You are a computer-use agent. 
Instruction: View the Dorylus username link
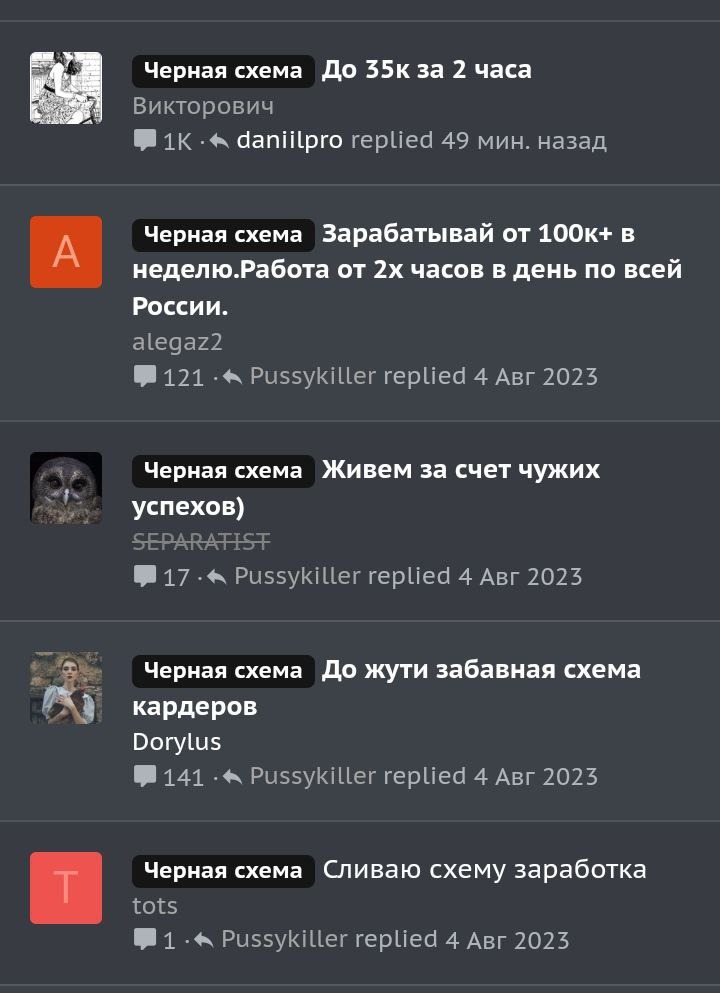coord(177,742)
